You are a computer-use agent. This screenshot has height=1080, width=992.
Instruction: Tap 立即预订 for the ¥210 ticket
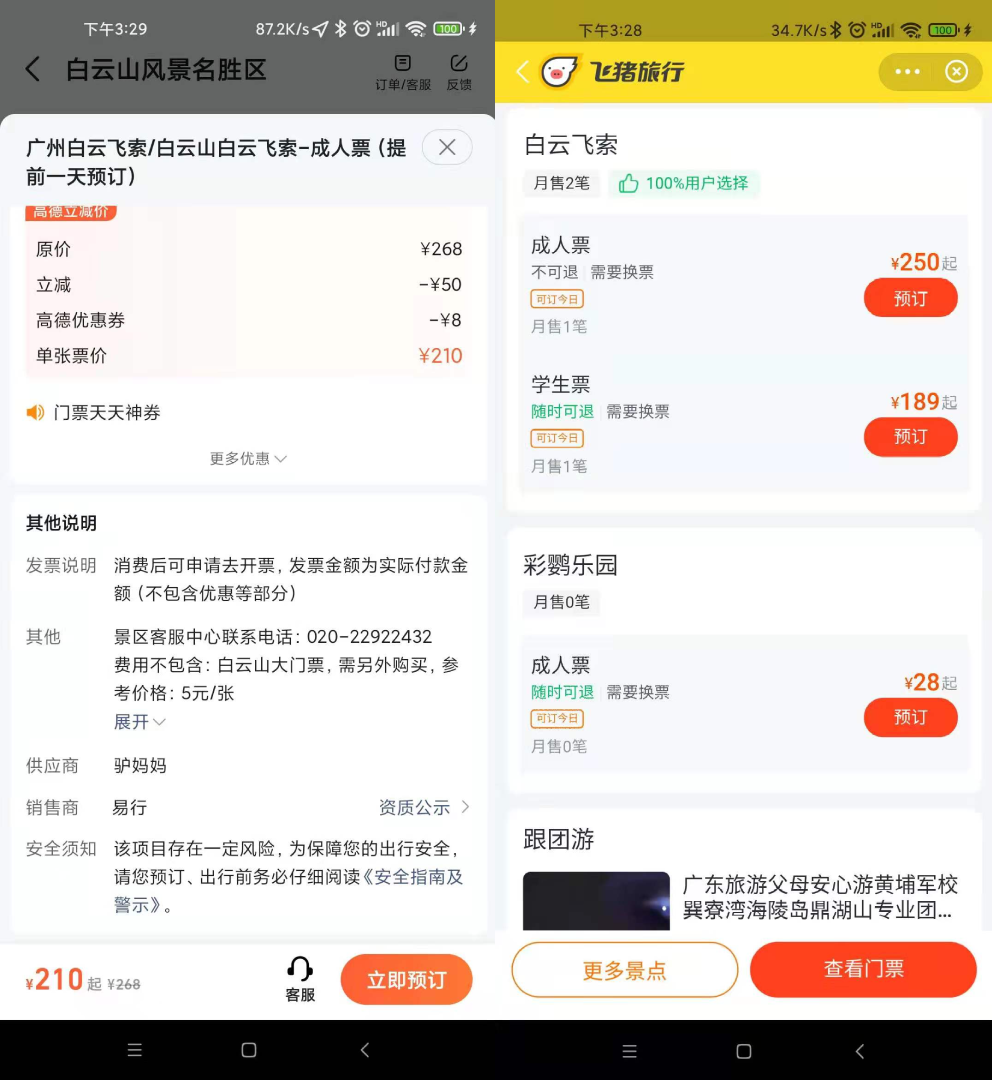[406, 980]
